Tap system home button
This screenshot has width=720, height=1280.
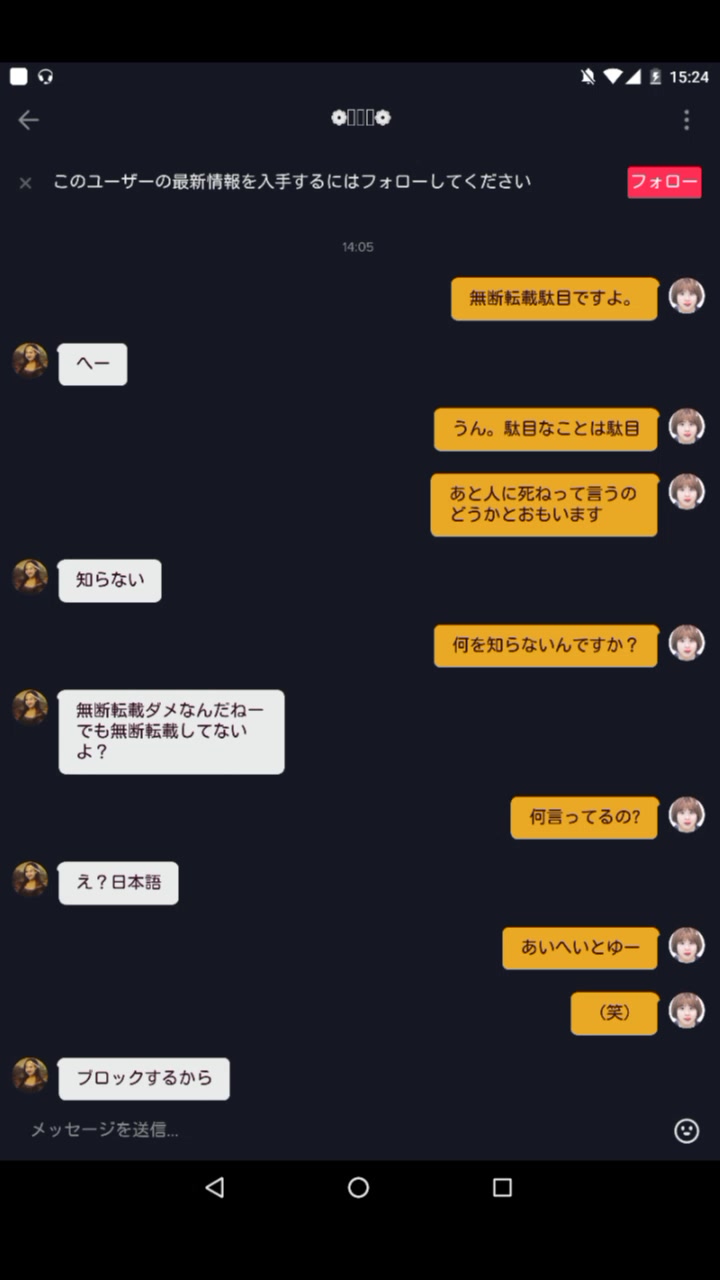(358, 1187)
